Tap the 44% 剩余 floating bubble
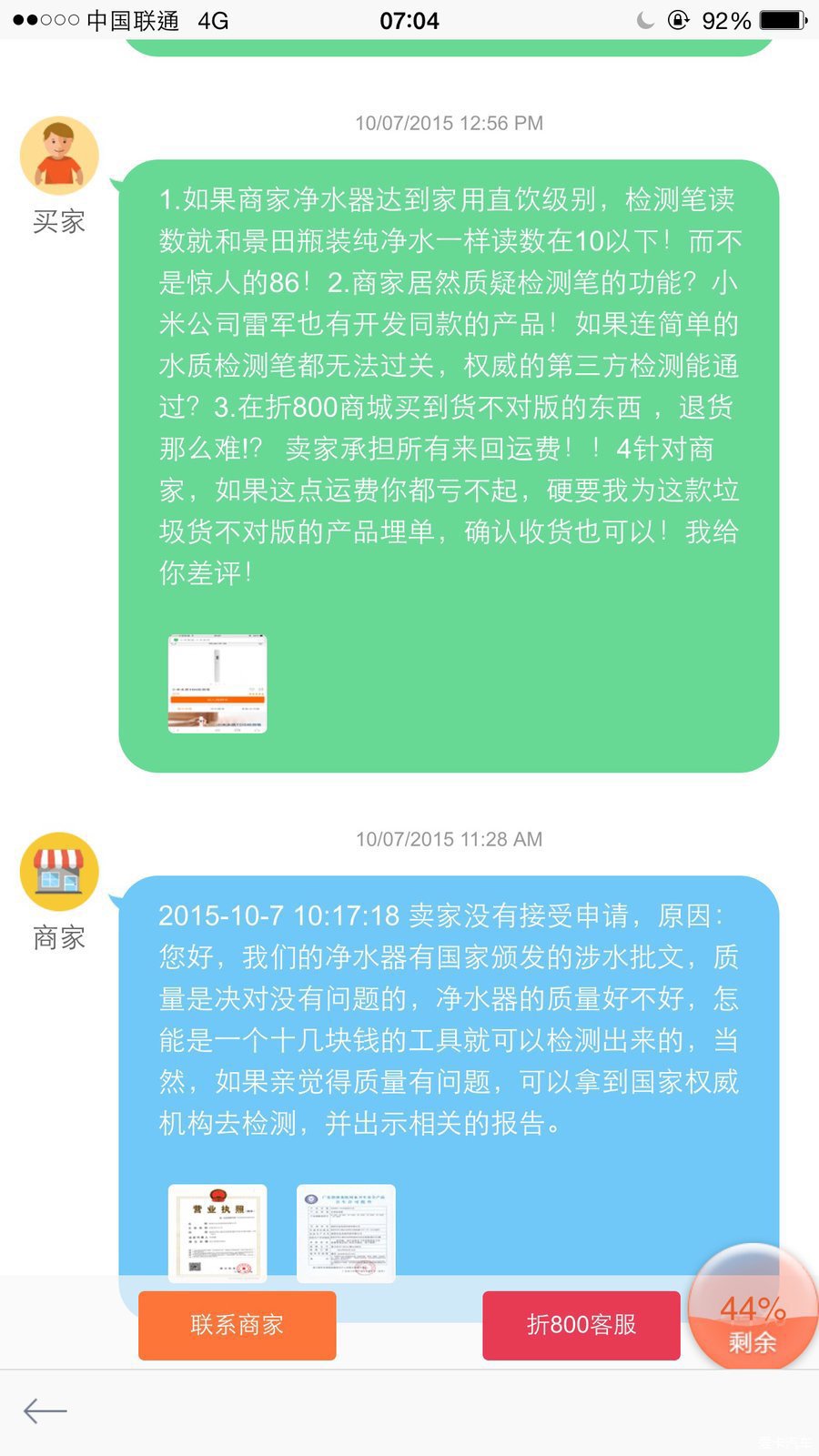Image resolution: width=819 pixels, height=1456 pixels. point(752,1310)
